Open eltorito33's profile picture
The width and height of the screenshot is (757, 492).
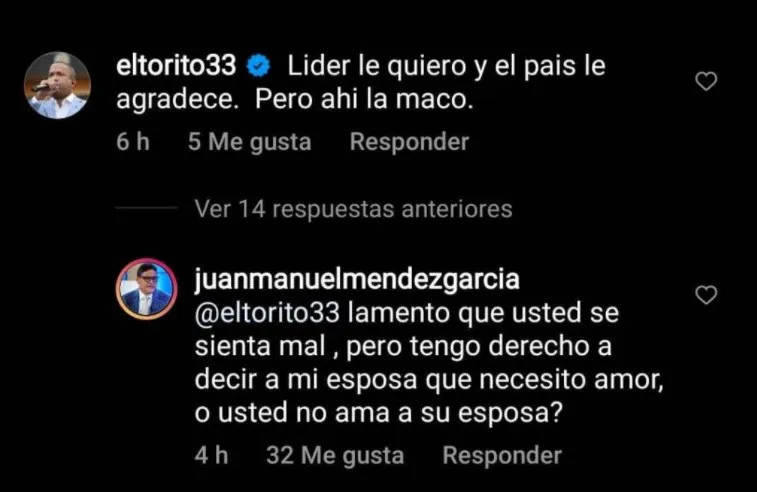(x=55, y=85)
